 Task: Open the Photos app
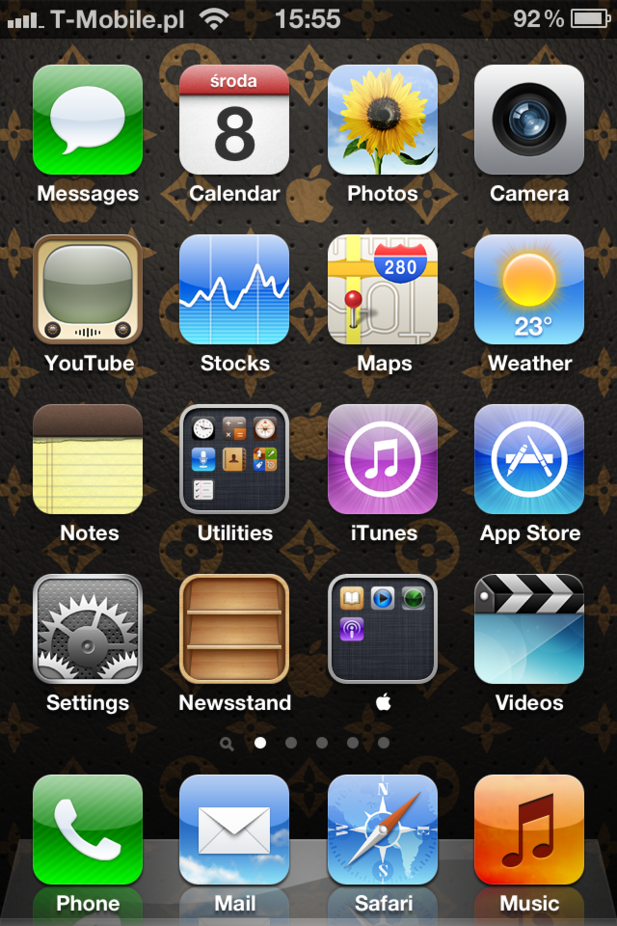click(382, 120)
